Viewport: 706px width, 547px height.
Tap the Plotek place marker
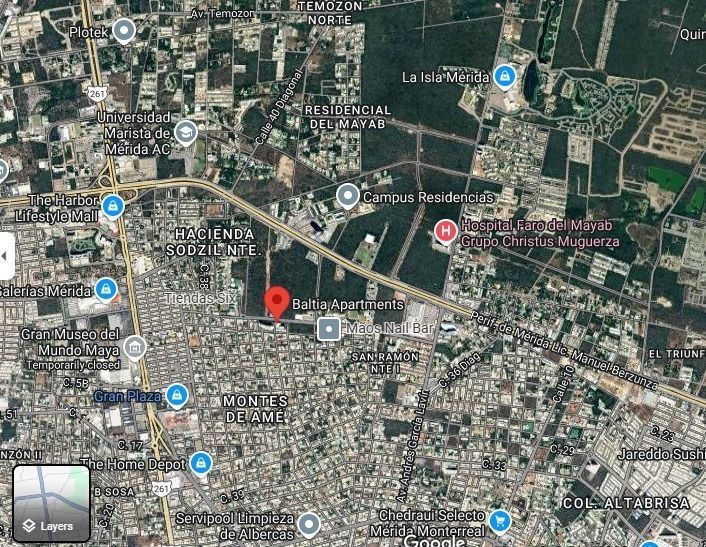124,31
